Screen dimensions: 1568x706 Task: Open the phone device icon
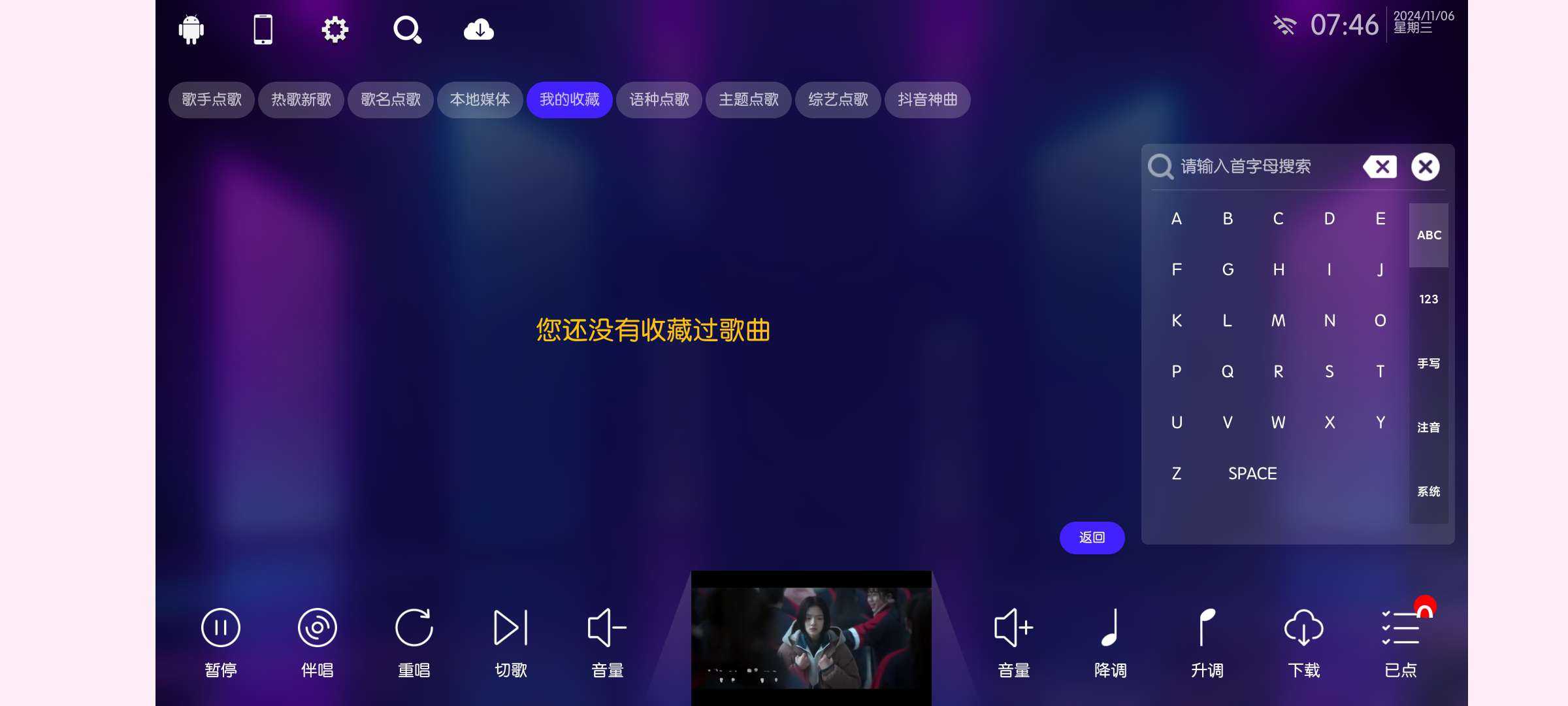[x=263, y=30]
